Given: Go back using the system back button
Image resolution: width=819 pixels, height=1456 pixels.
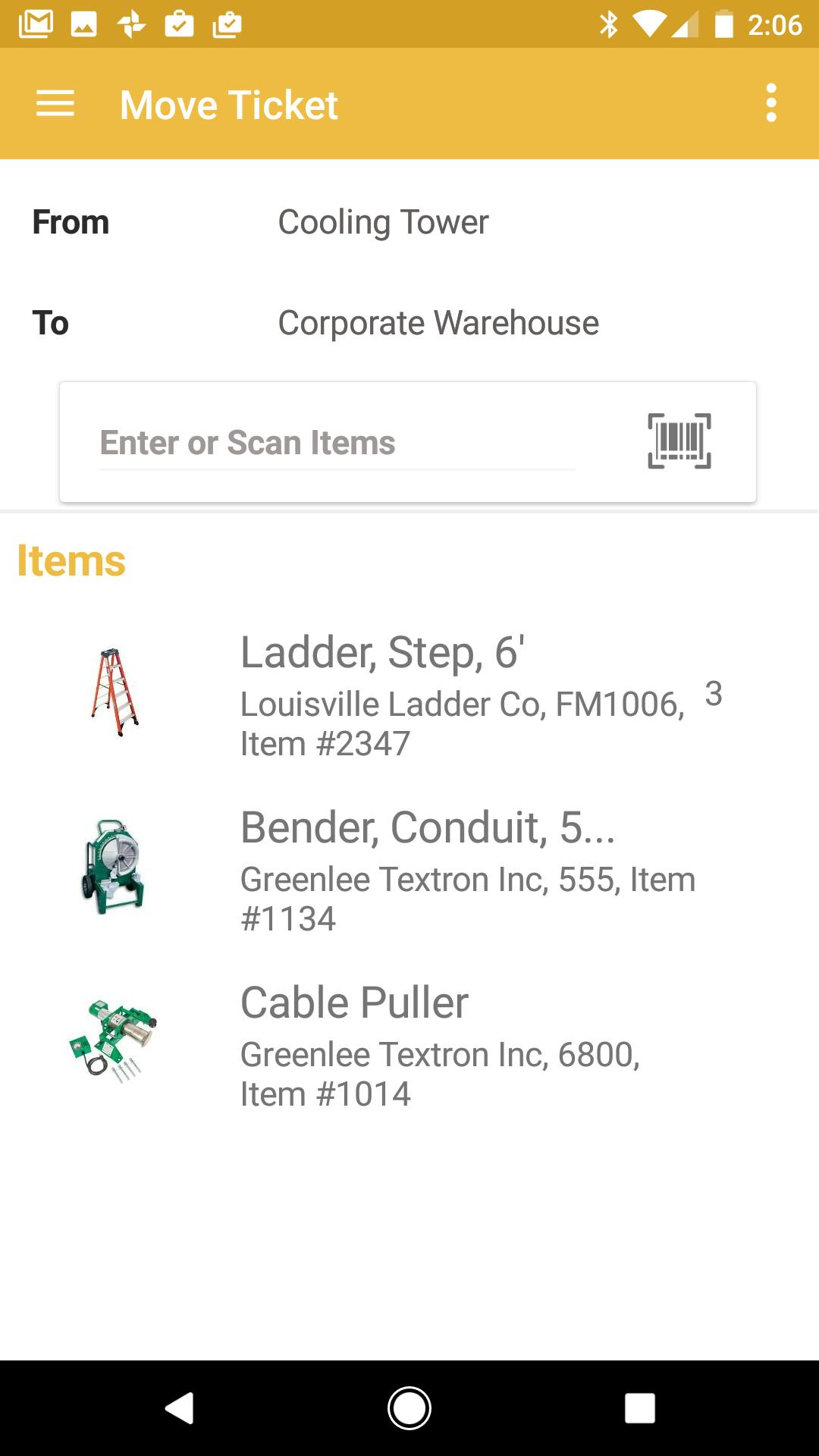Looking at the screenshot, I should [x=180, y=1408].
